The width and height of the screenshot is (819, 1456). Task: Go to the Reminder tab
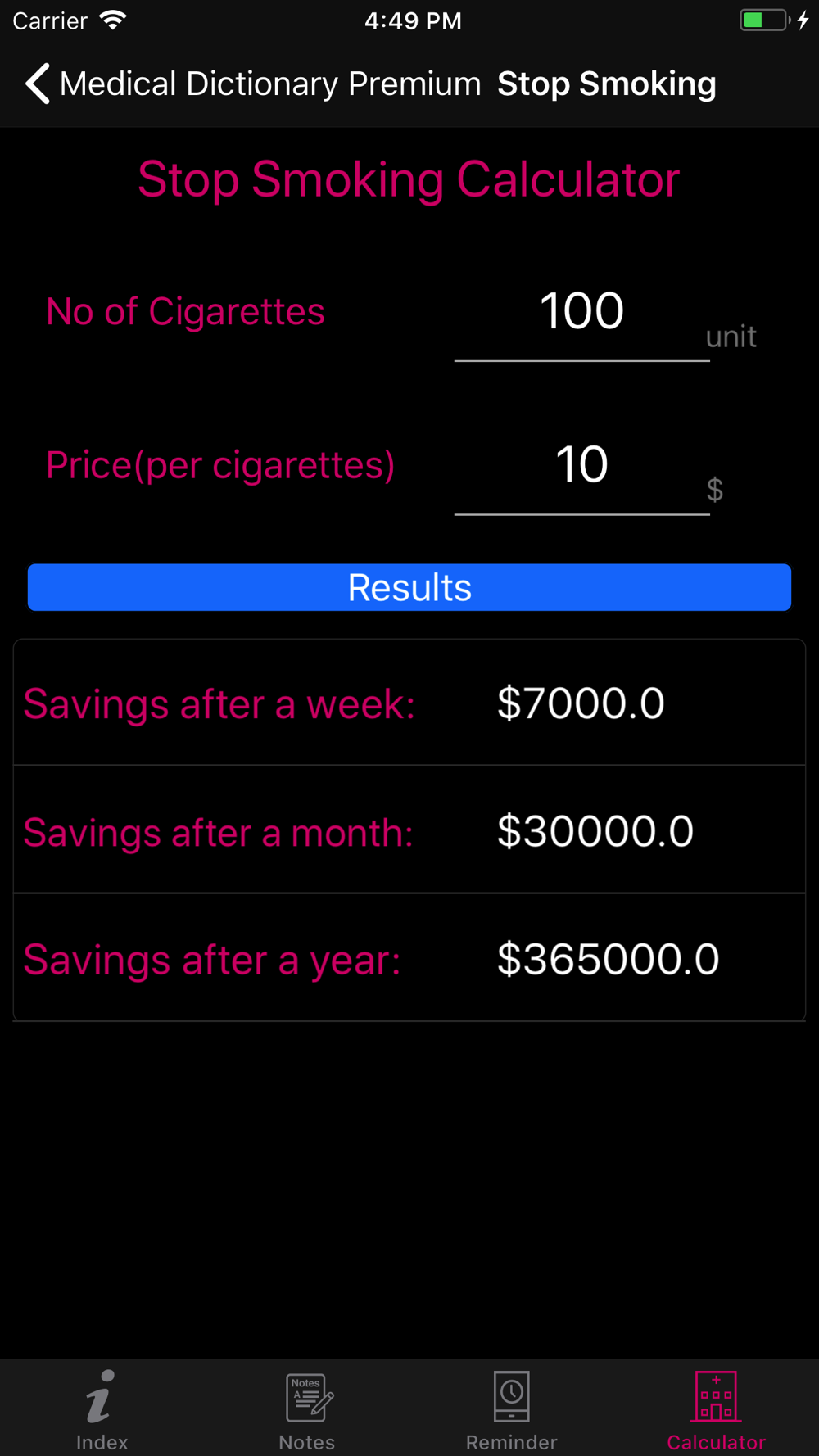tap(512, 1410)
